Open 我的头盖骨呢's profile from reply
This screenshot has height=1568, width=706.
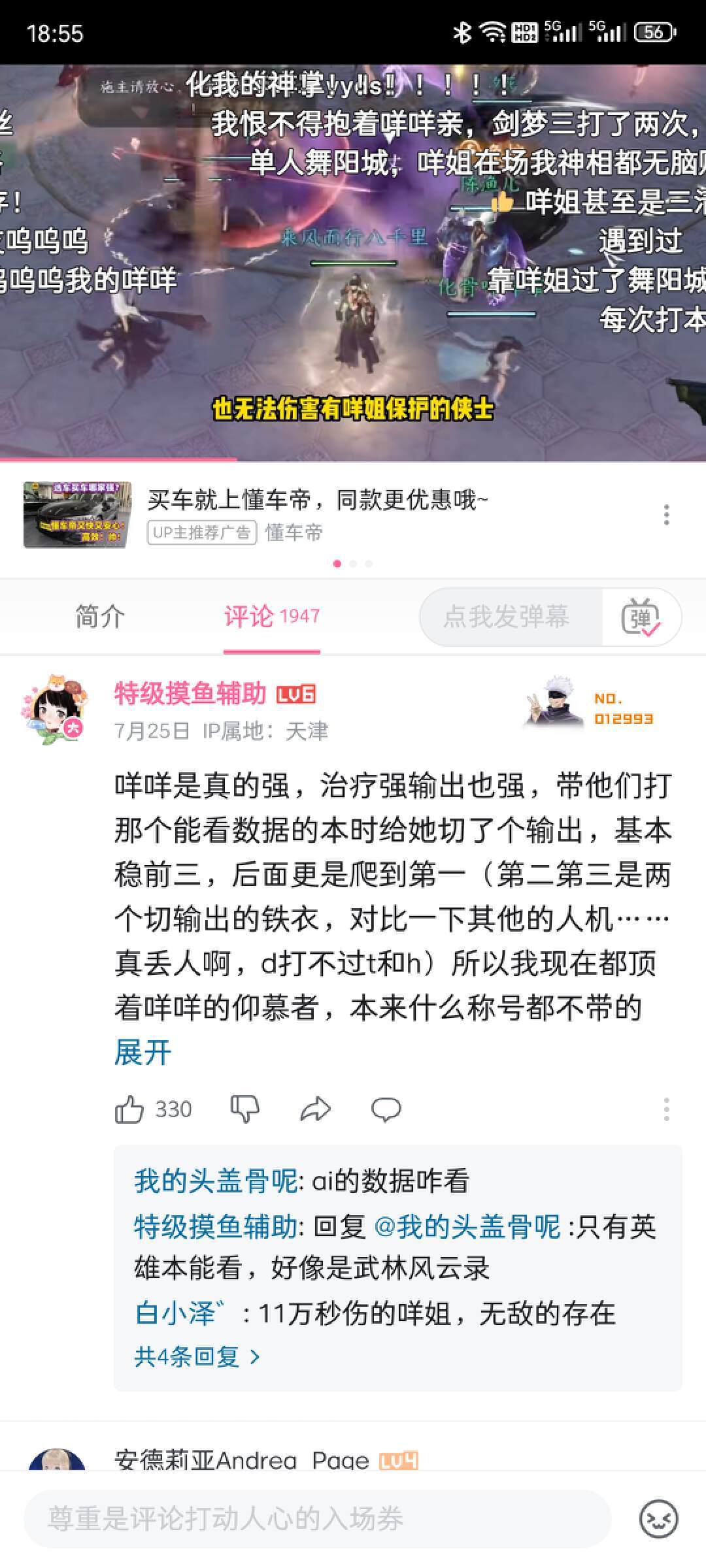coord(215,1181)
